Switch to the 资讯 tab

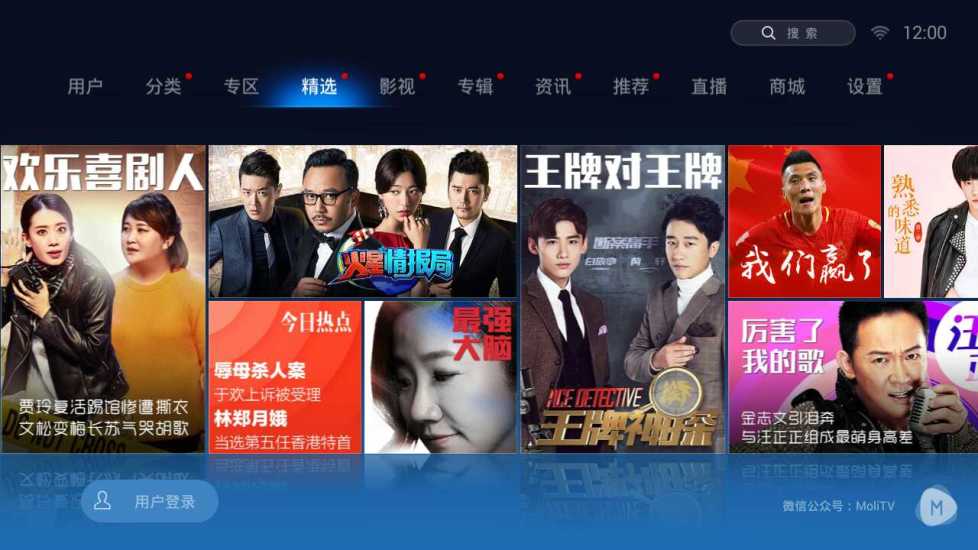click(x=553, y=87)
